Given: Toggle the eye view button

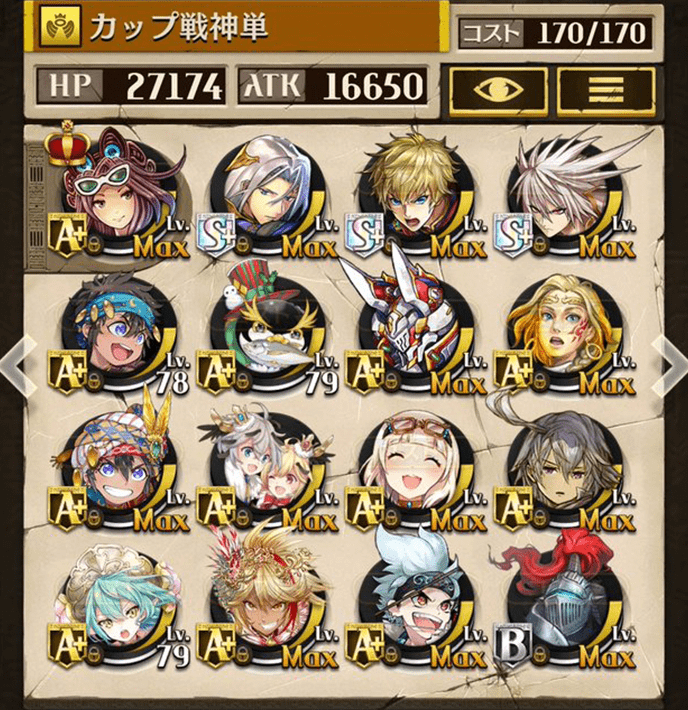Looking at the screenshot, I should tap(498, 89).
